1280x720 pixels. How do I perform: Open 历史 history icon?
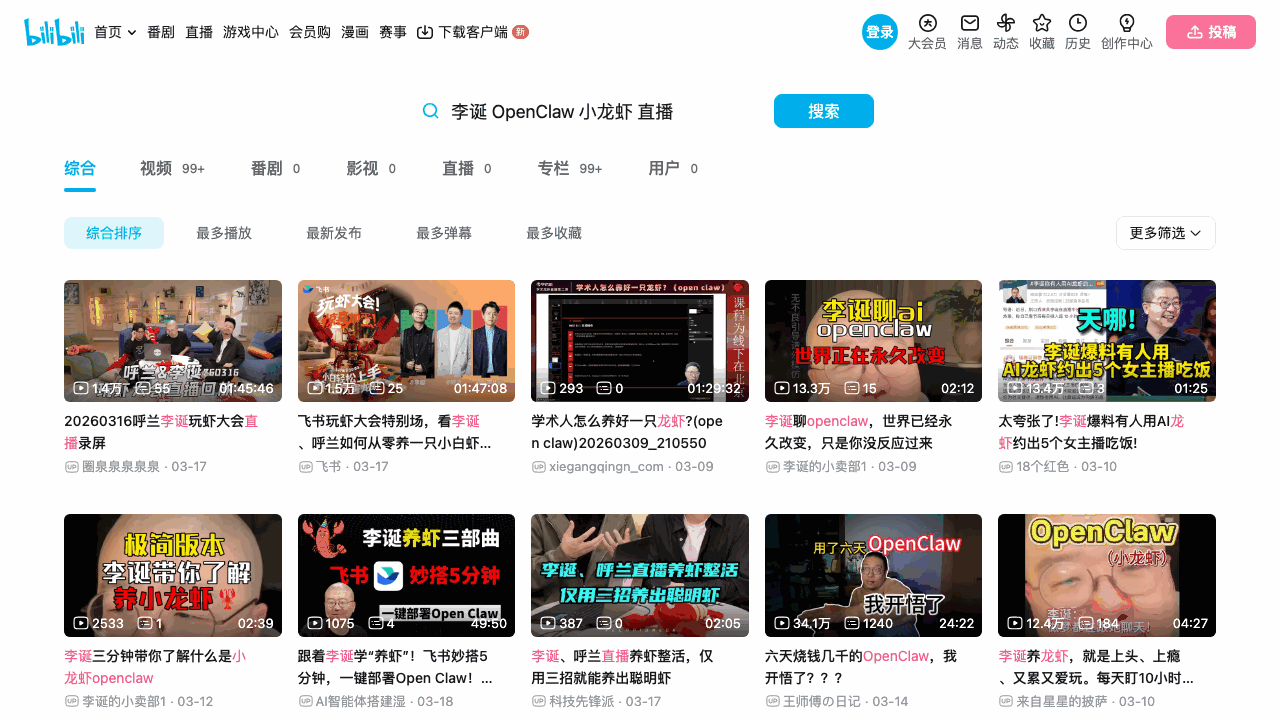[1077, 32]
